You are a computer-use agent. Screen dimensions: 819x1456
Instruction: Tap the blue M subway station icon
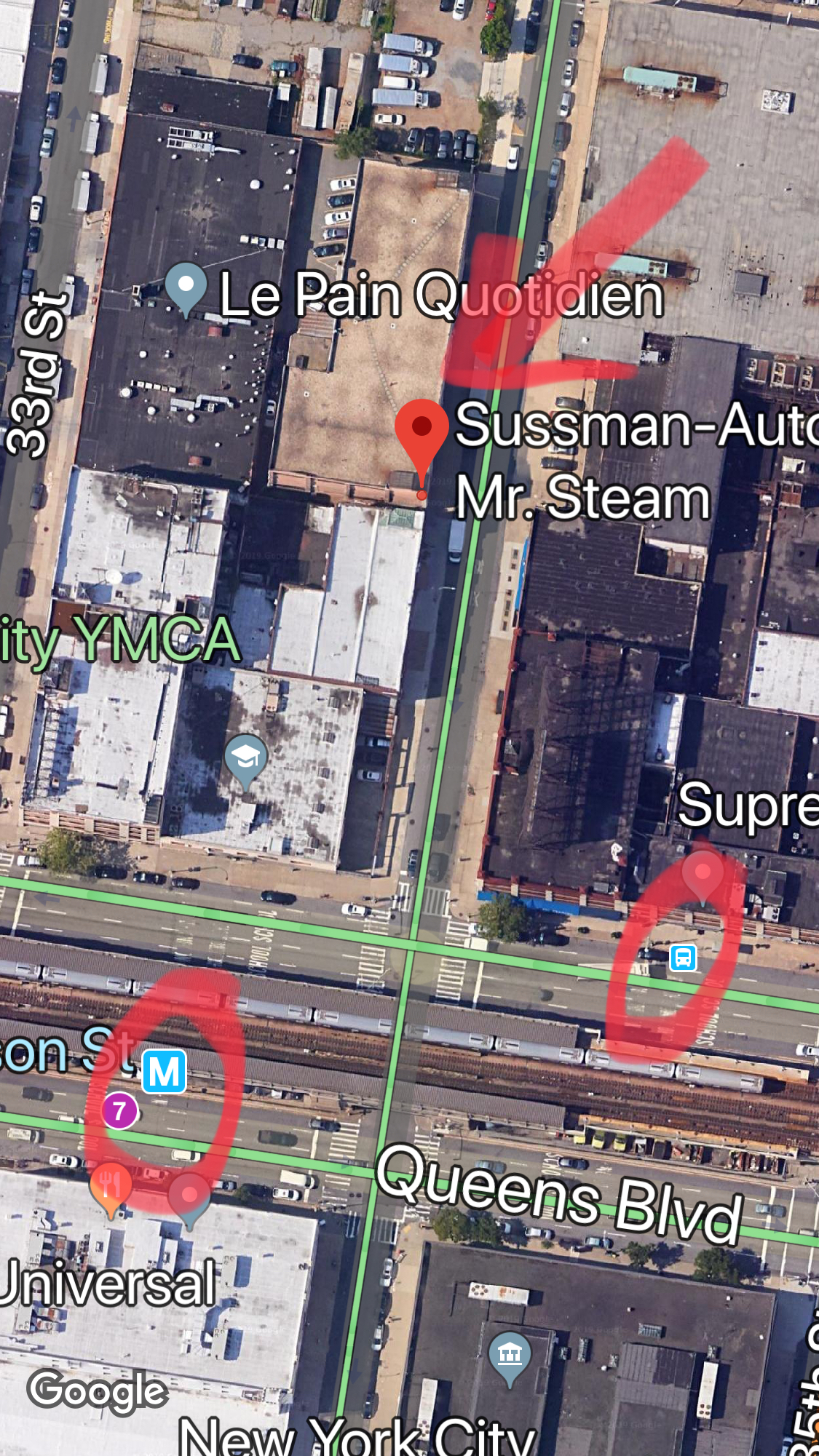(x=164, y=1071)
